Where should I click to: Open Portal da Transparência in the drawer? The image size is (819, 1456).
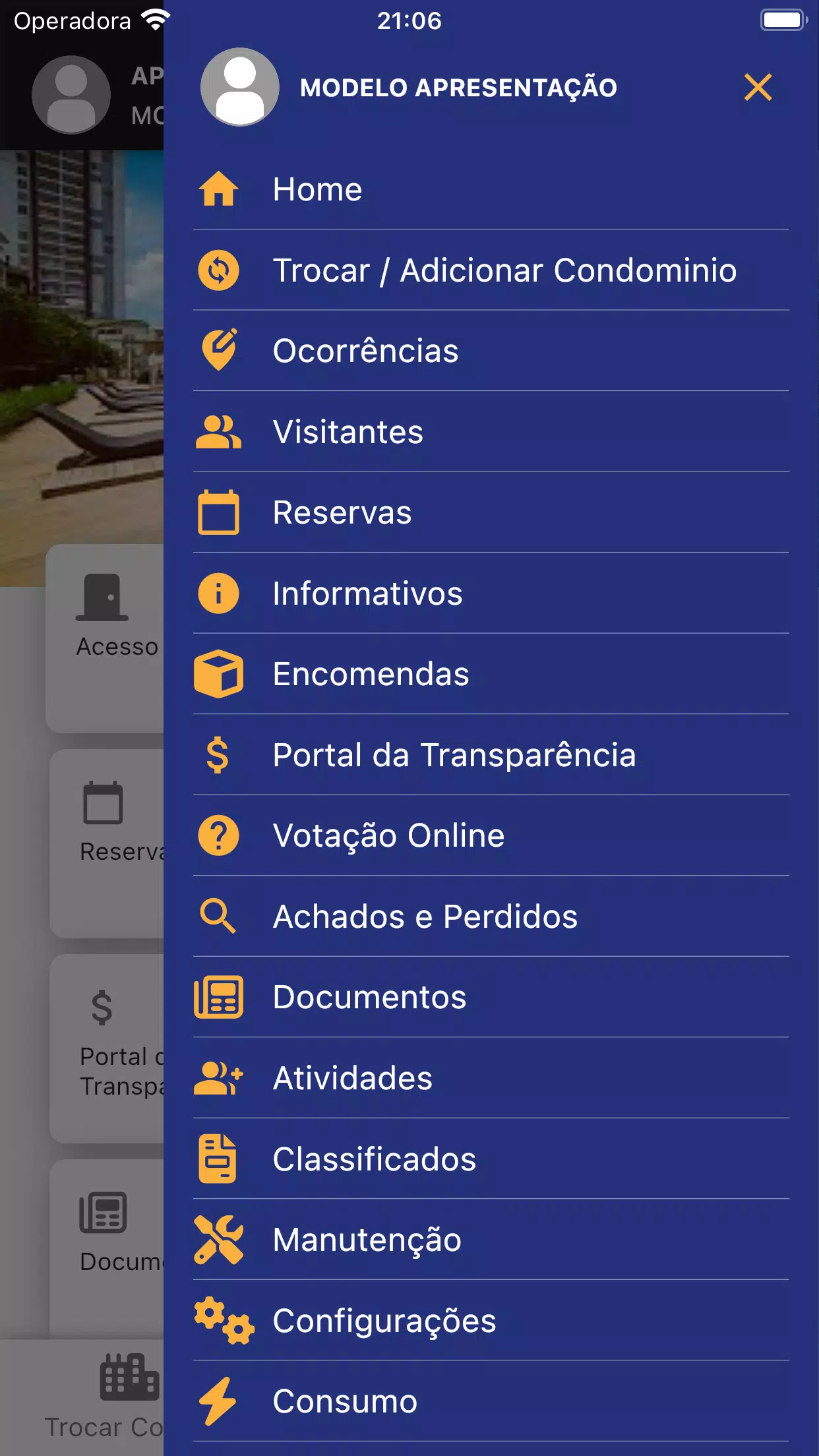[x=491, y=755]
